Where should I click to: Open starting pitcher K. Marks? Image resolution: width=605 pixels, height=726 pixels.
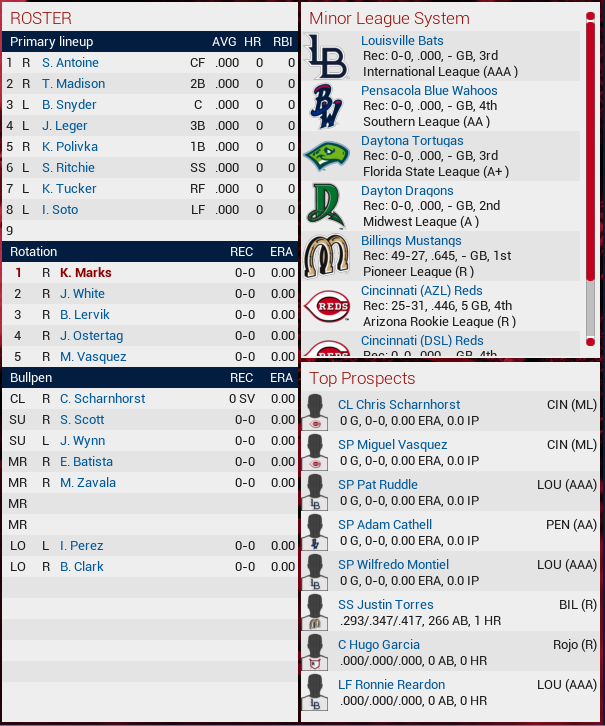click(x=85, y=272)
